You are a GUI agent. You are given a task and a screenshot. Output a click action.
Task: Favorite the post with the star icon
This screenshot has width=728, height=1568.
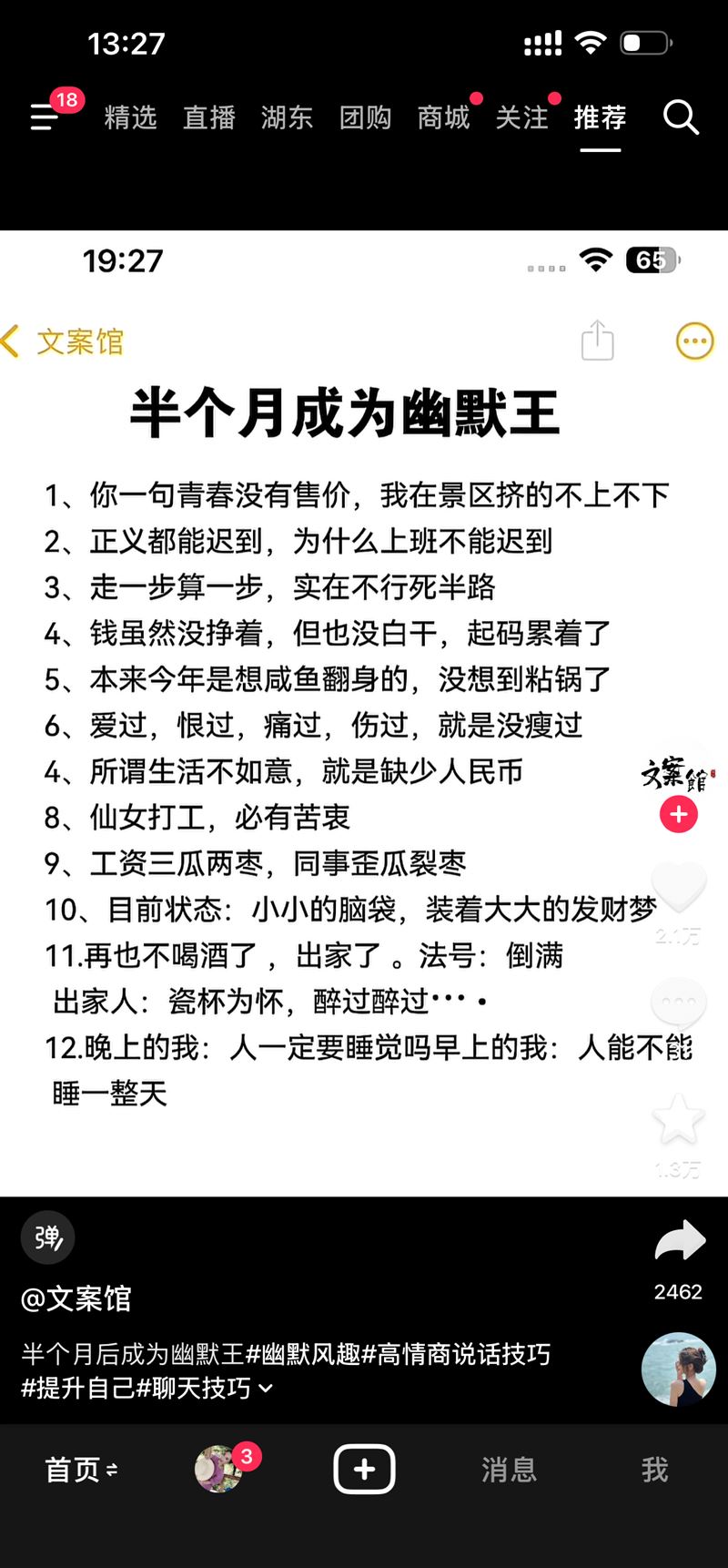(679, 1121)
